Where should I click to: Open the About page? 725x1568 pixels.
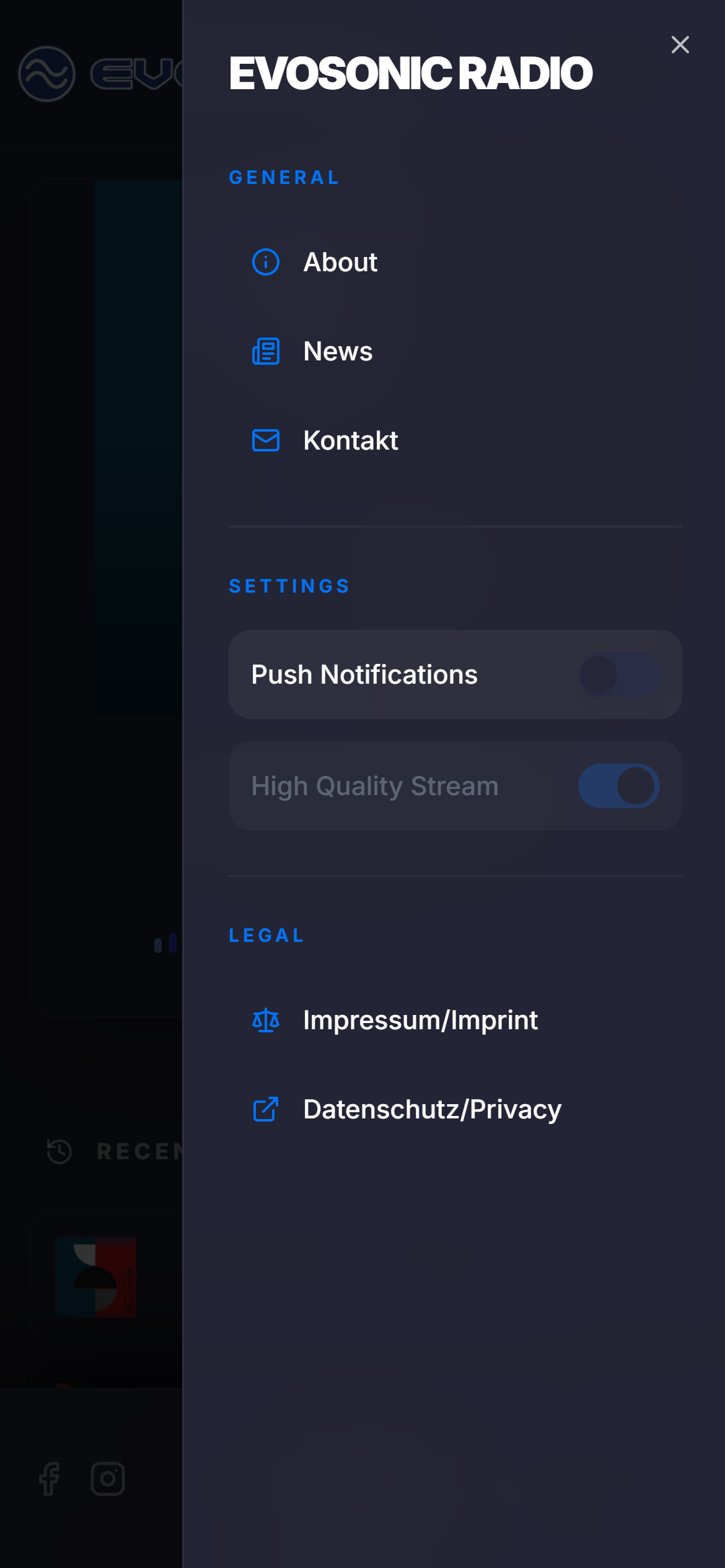(340, 262)
